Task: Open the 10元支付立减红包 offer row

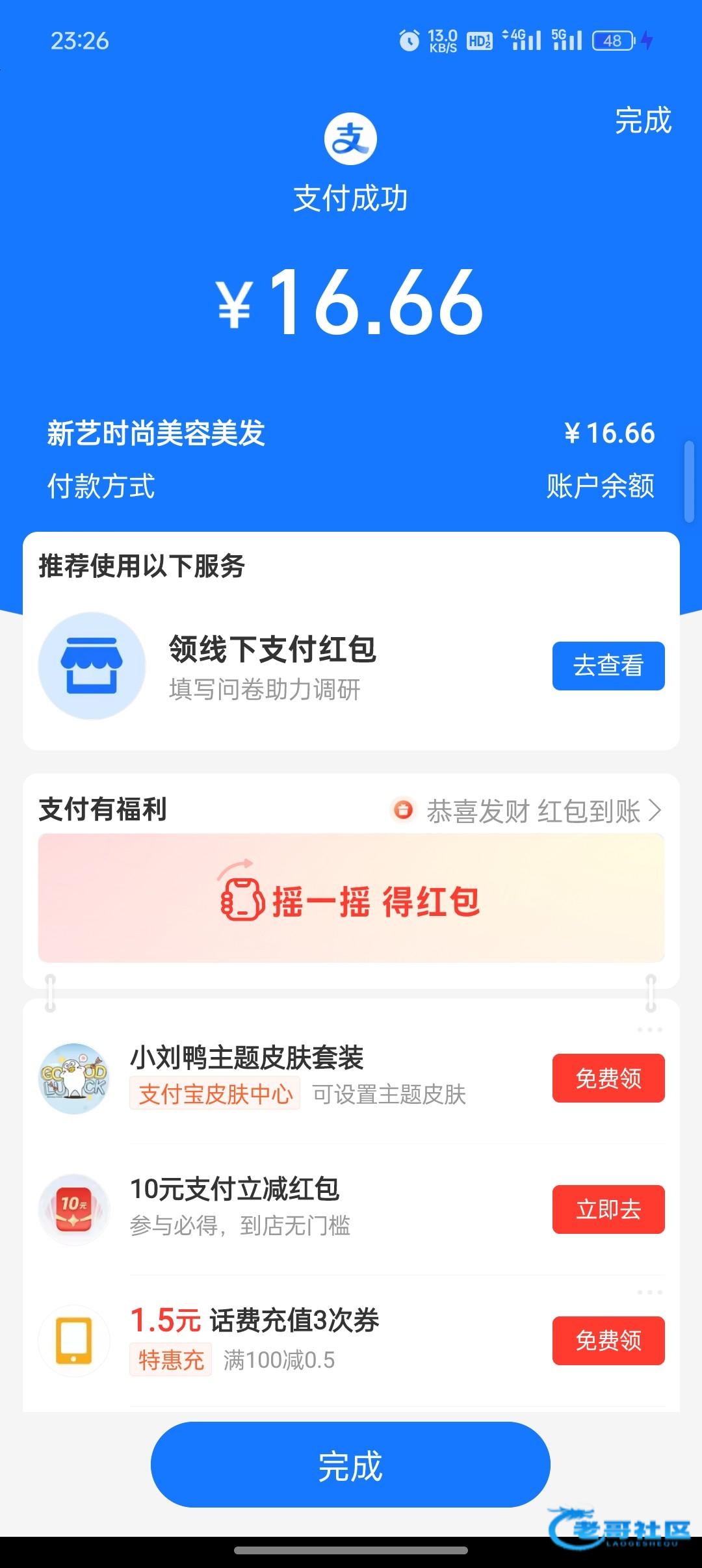Action: coord(292,1207)
